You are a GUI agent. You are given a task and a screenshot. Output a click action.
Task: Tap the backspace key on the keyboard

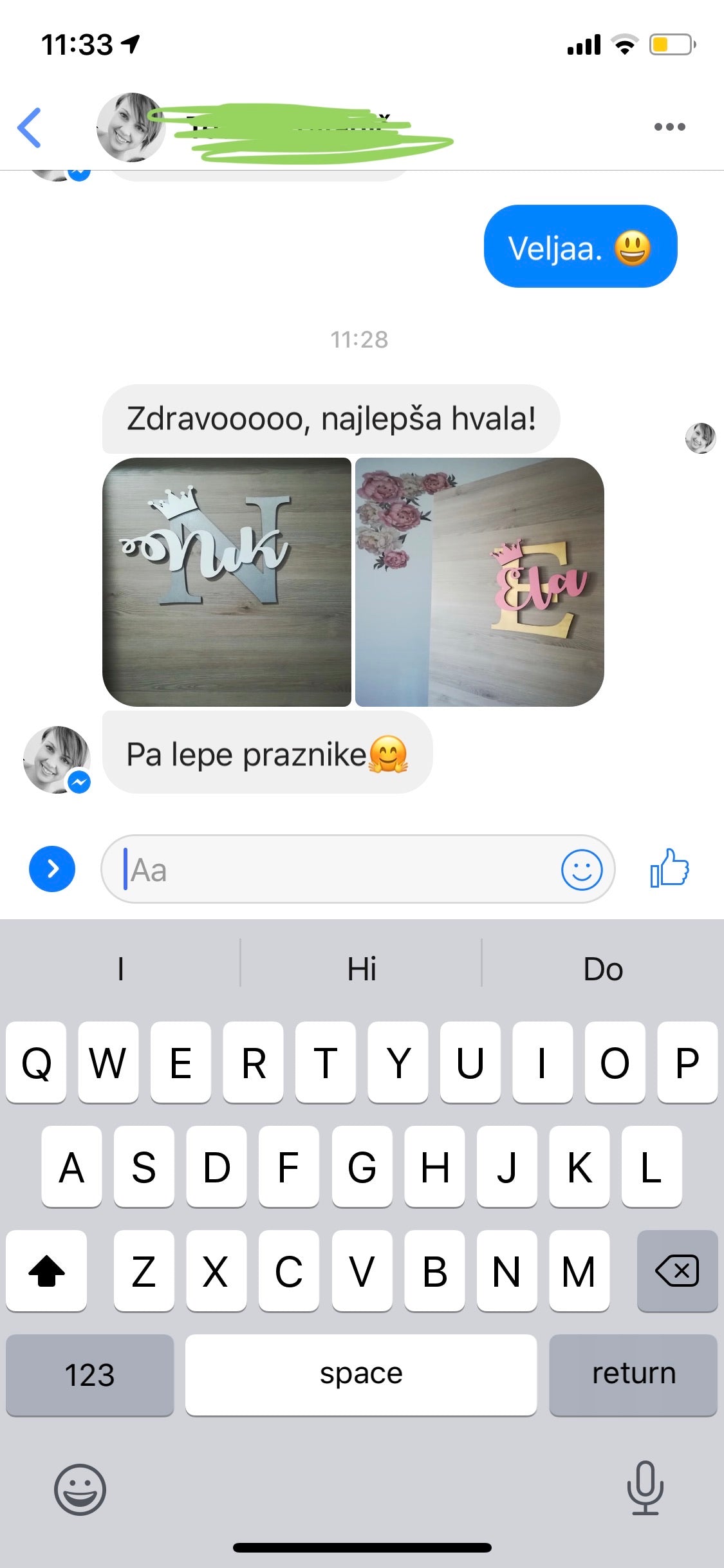tap(677, 1271)
